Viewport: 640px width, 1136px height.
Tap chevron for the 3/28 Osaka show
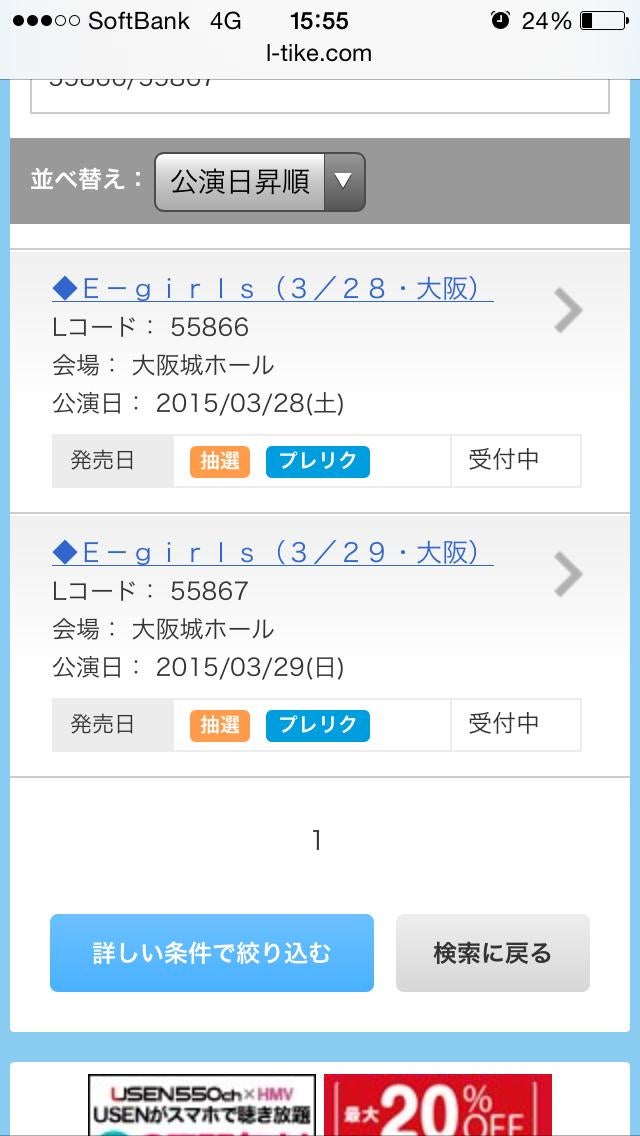[x=568, y=311]
